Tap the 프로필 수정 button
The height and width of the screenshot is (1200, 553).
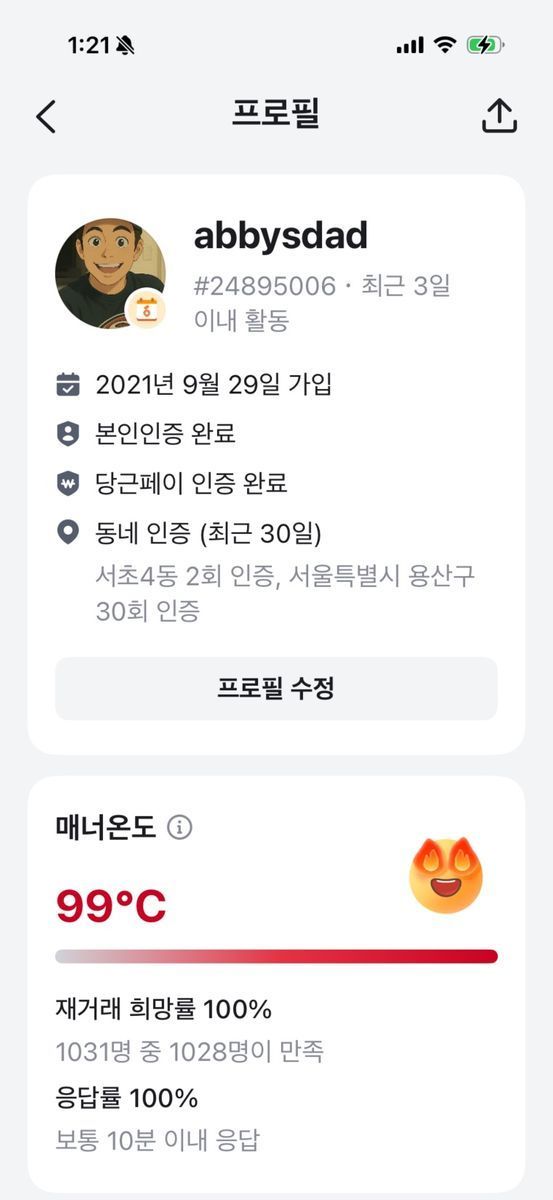276,688
